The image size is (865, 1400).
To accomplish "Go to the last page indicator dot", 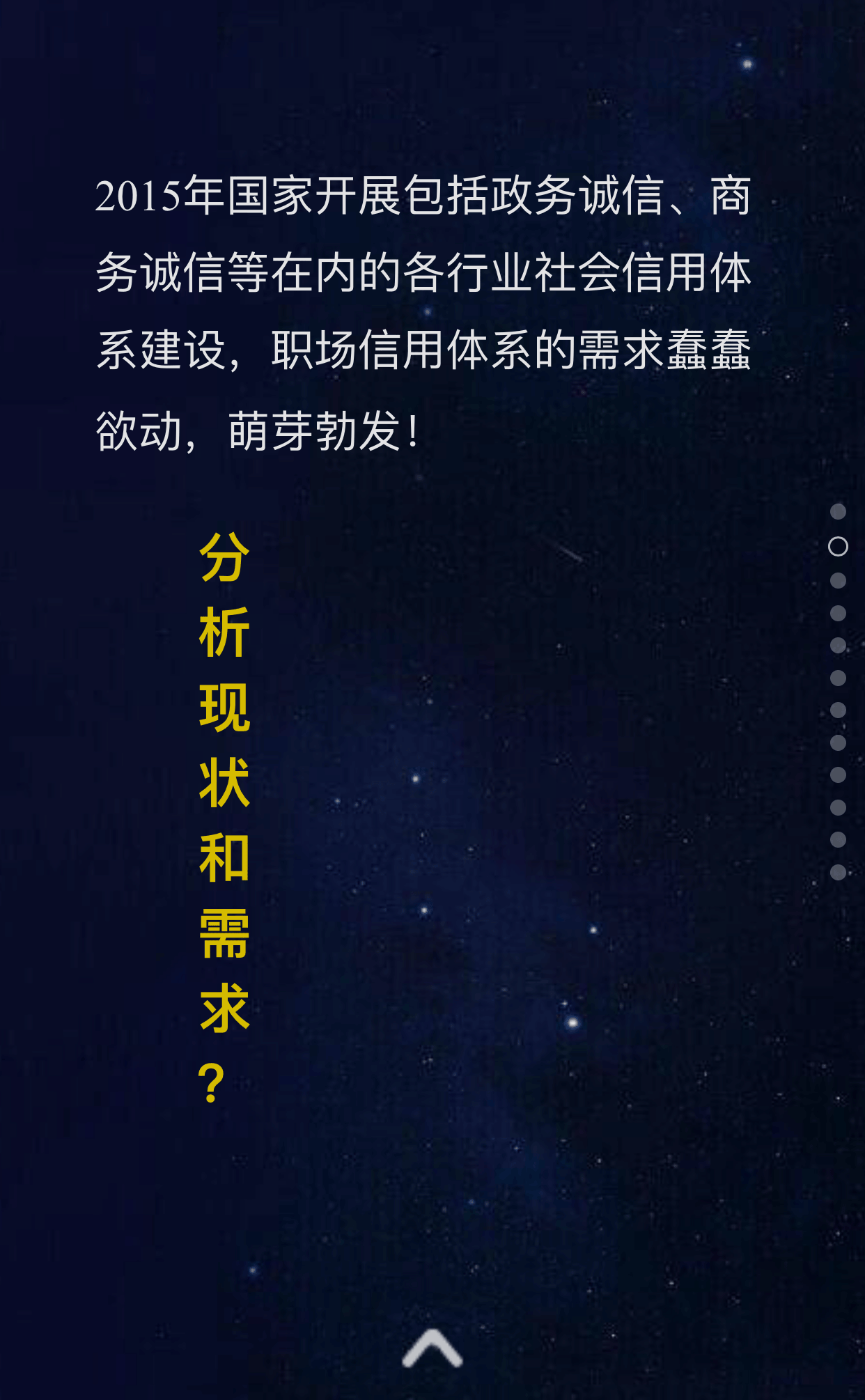I will coord(838,872).
